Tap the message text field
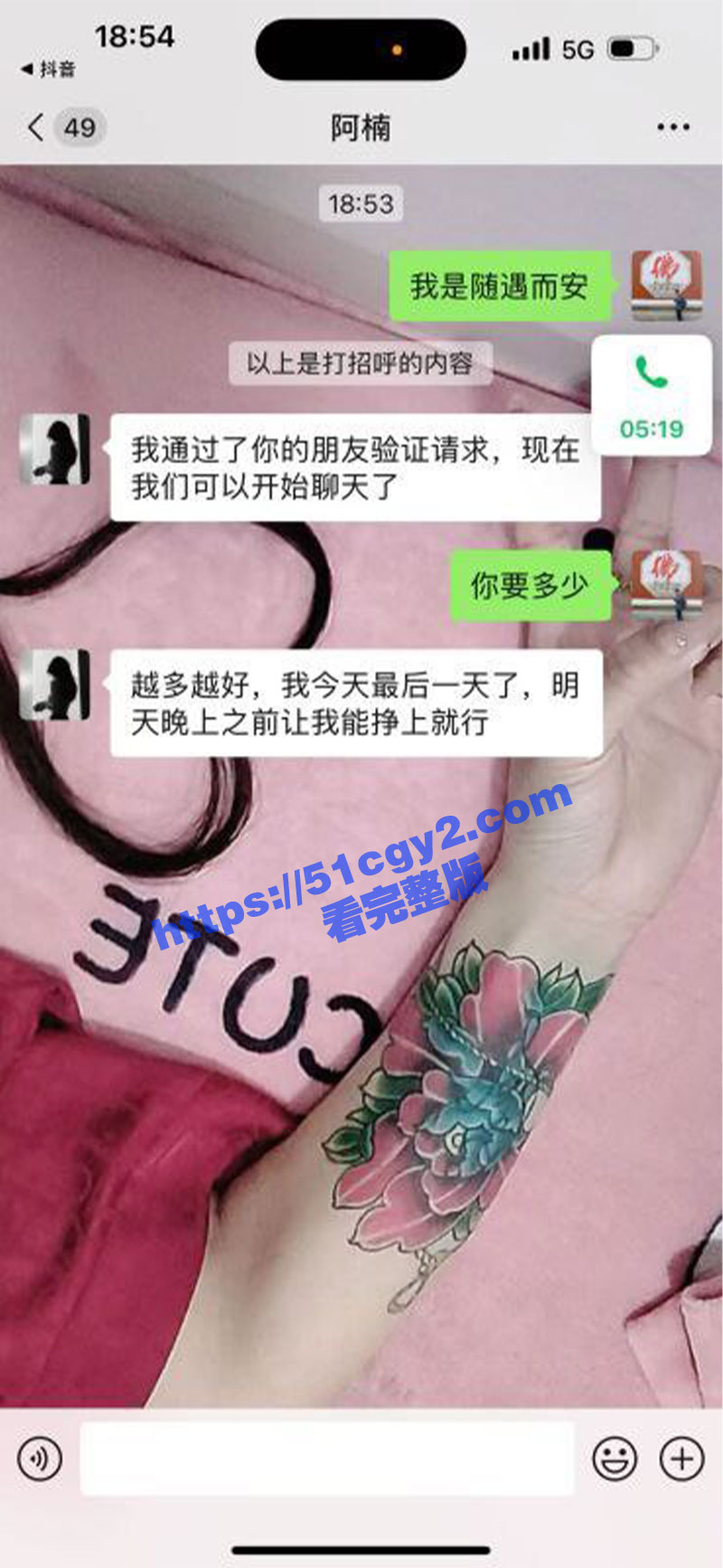The height and width of the screenshot is (1568, 723). 327,1459
